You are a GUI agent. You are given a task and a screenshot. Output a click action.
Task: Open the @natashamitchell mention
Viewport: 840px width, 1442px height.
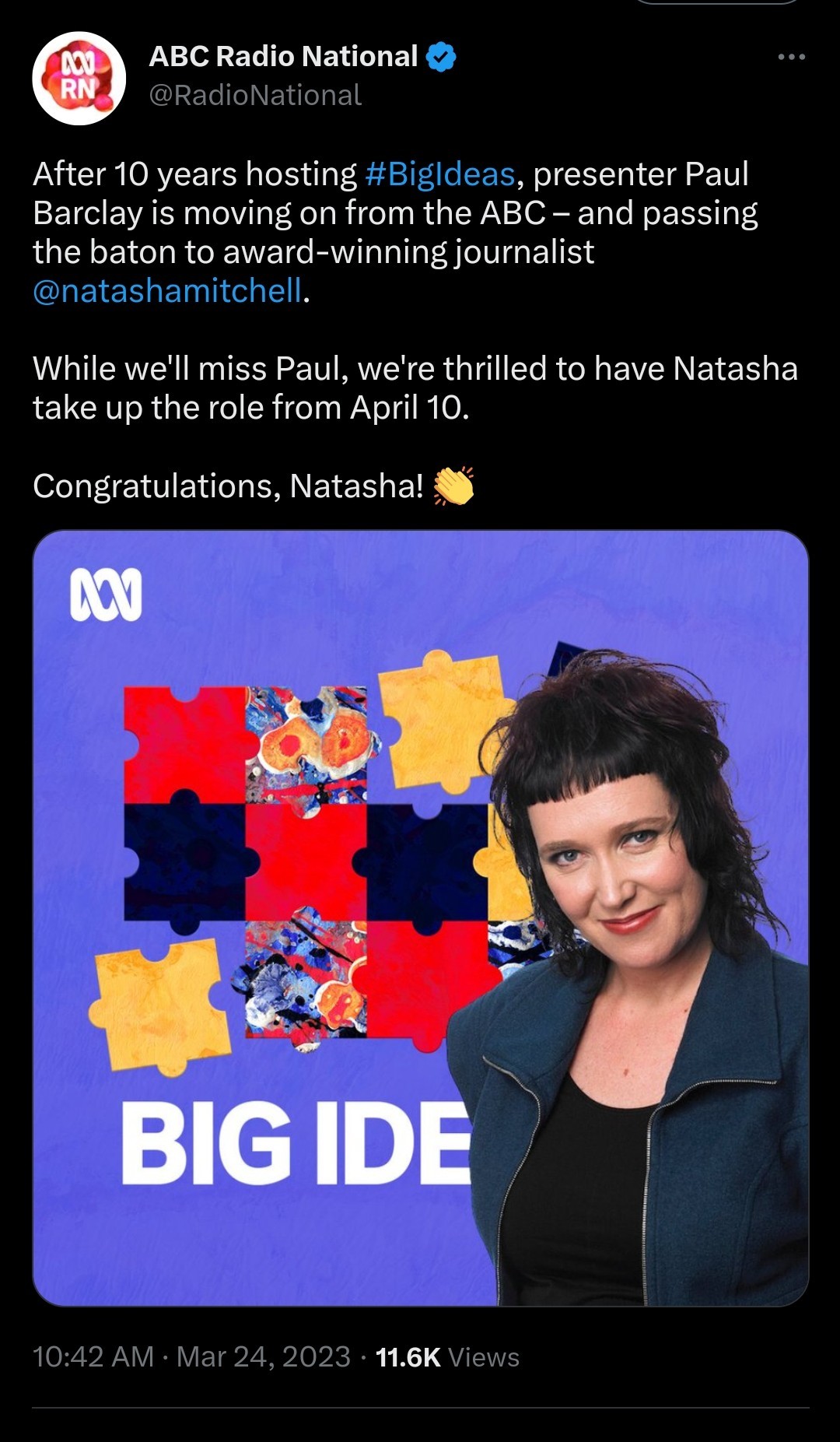click(x=167, y=291)
